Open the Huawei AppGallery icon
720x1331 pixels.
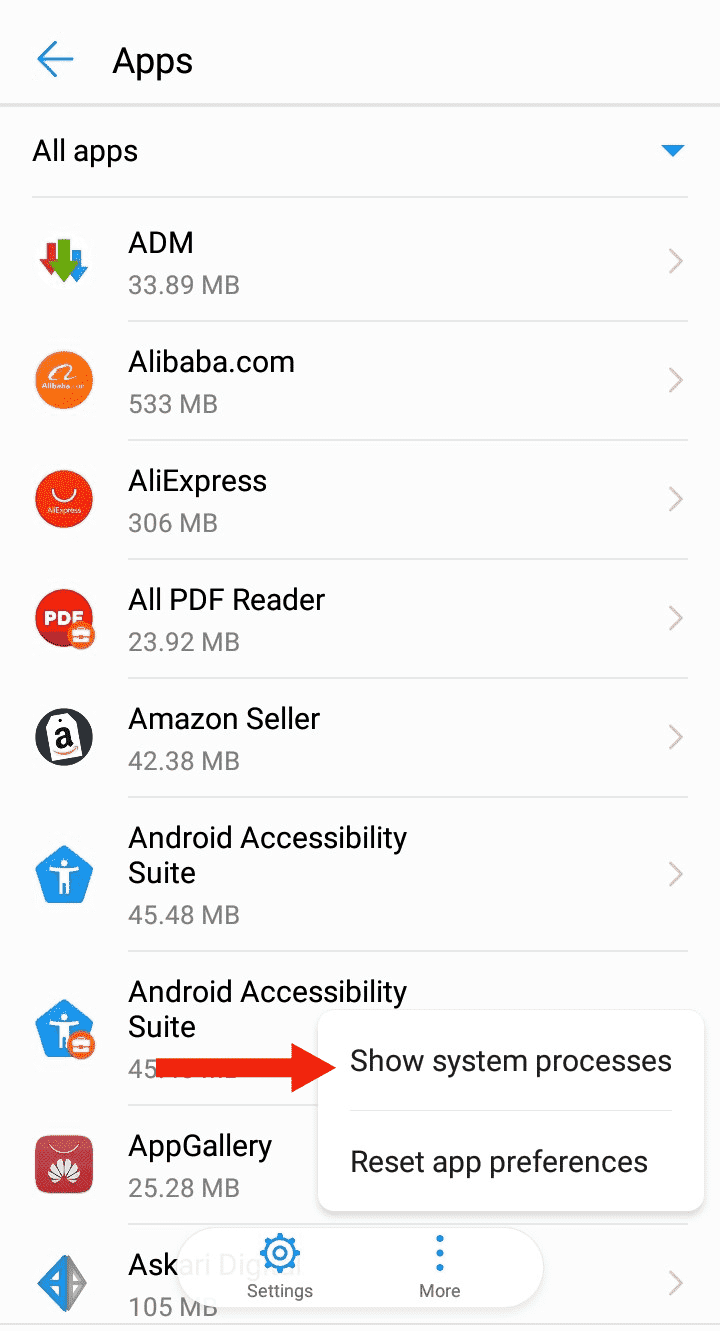tap(63, 1164)
